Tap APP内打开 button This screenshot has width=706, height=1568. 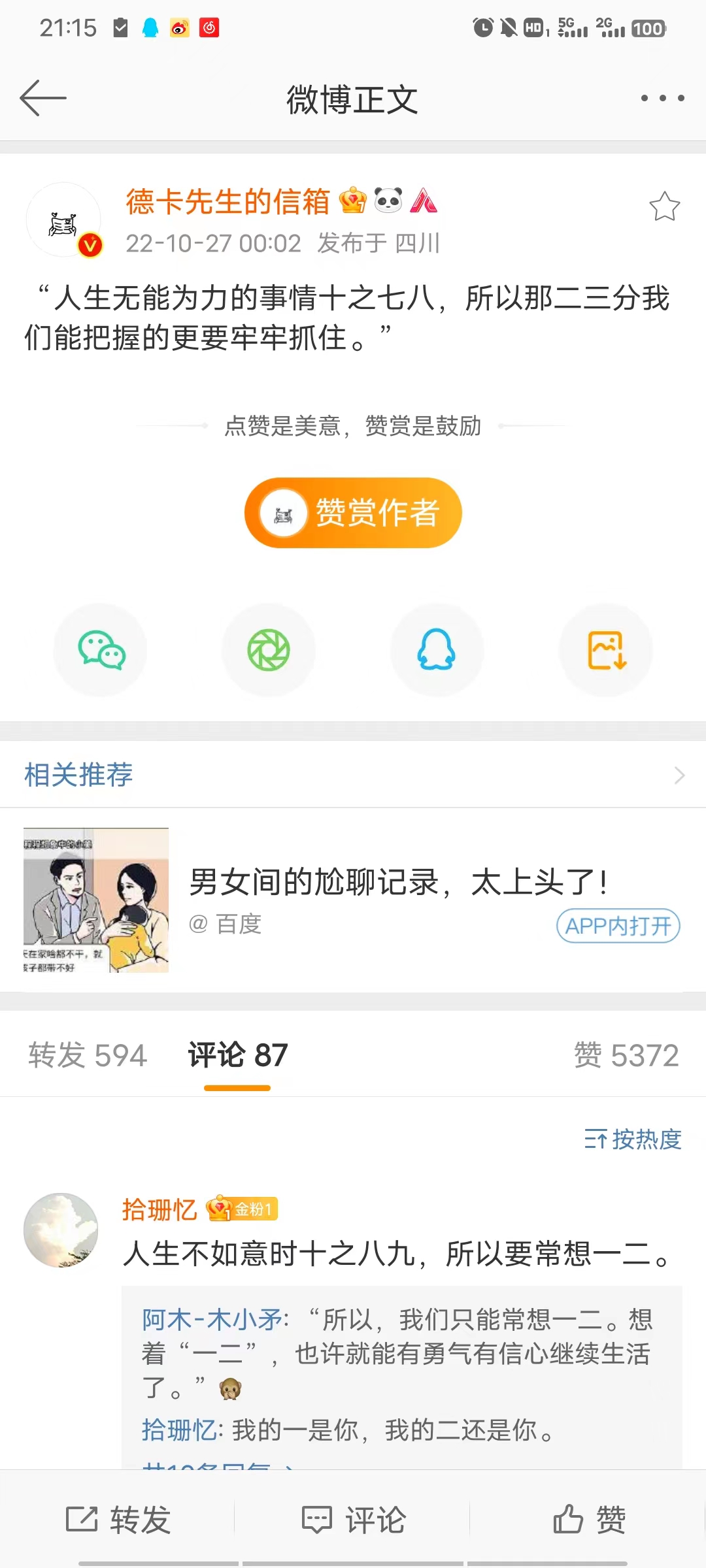[618, 926]
